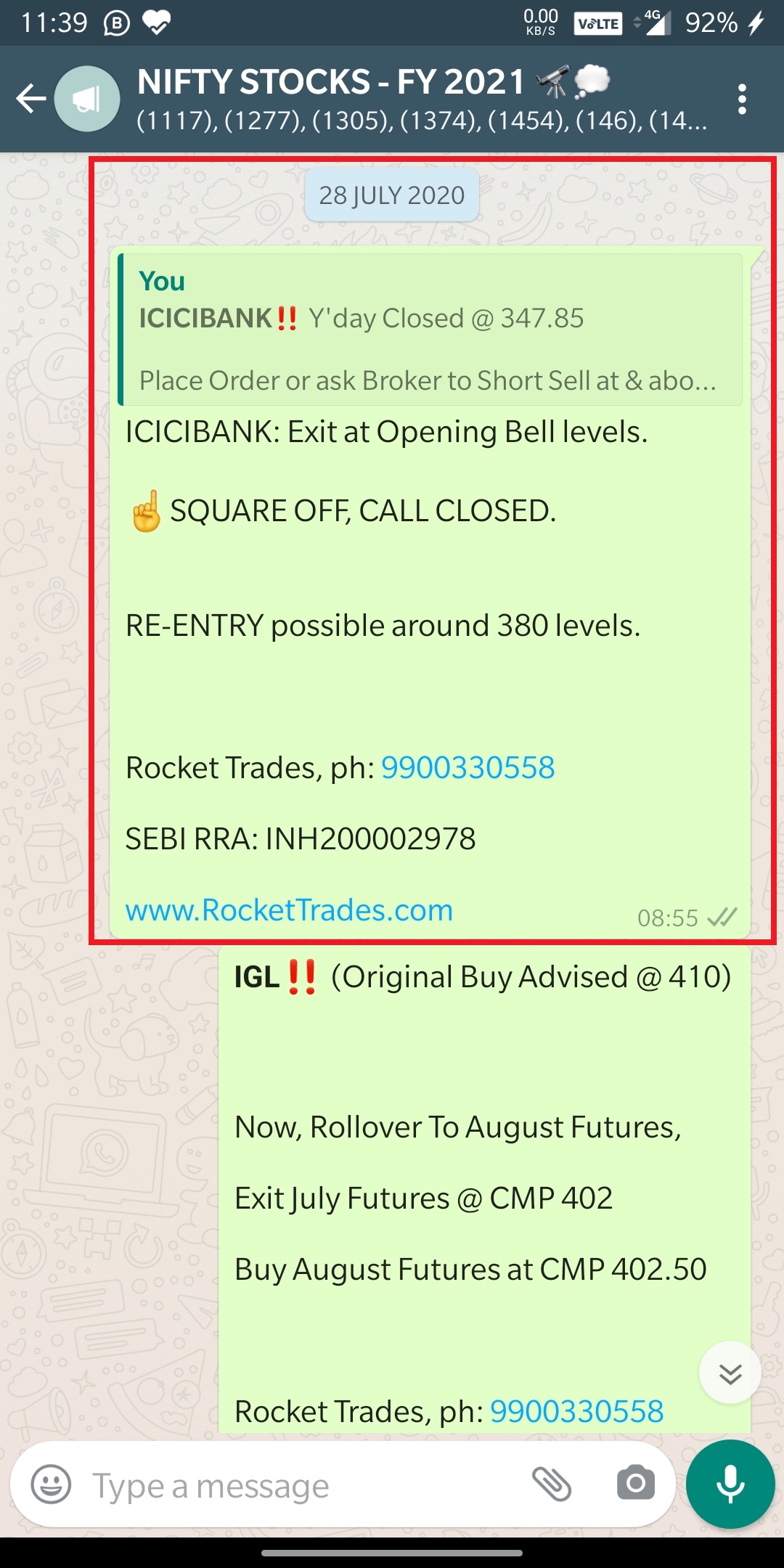784x1568 pixels.
Task: Go back from the chat
Action: click(30, 99)
